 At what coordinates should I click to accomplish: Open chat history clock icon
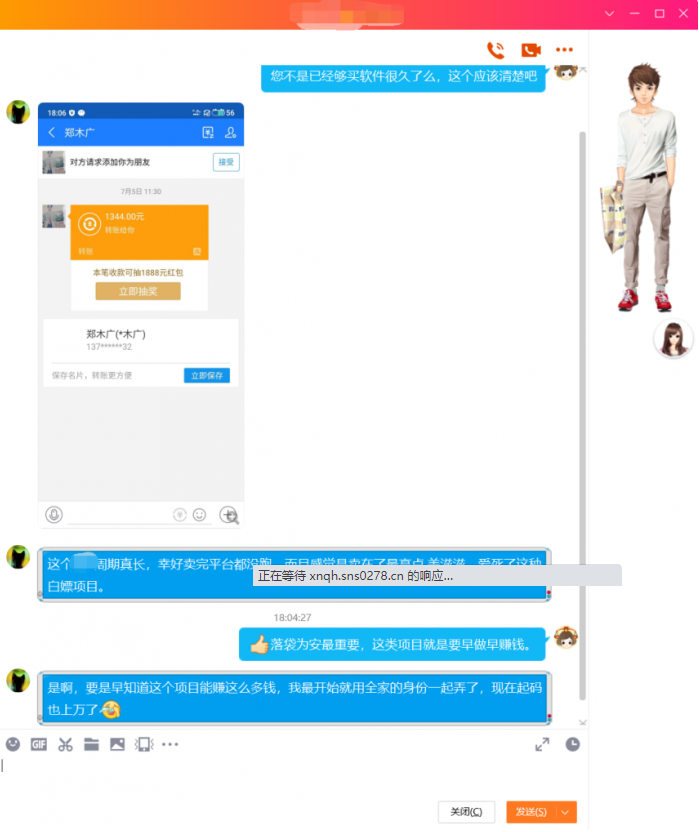[572, 744]
